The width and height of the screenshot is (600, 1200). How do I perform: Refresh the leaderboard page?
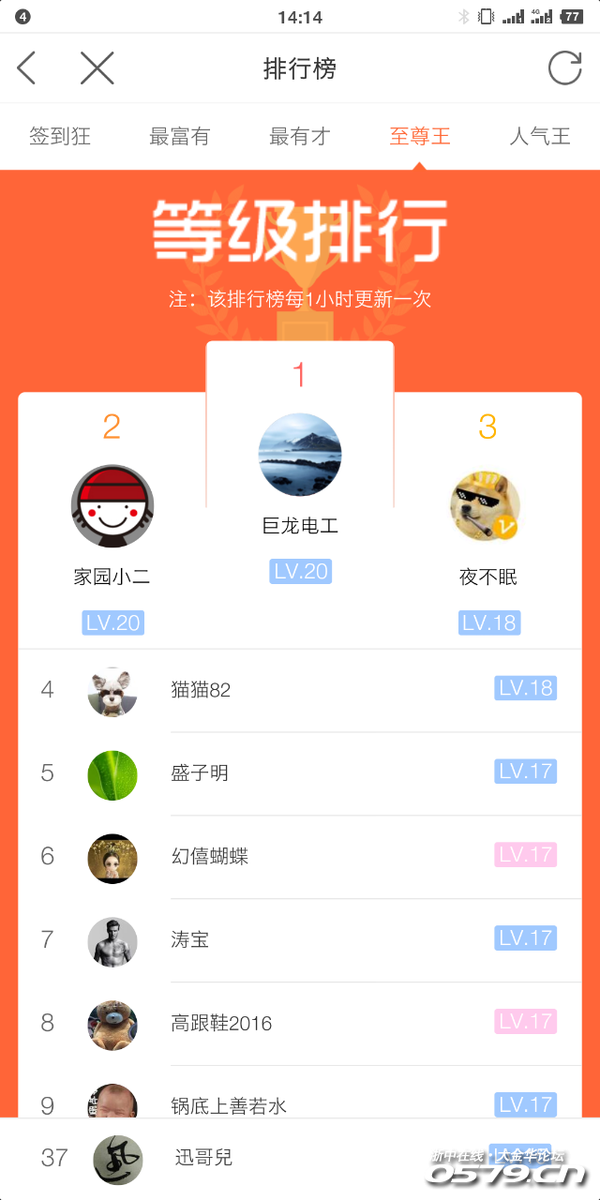[x=564, y=68]
